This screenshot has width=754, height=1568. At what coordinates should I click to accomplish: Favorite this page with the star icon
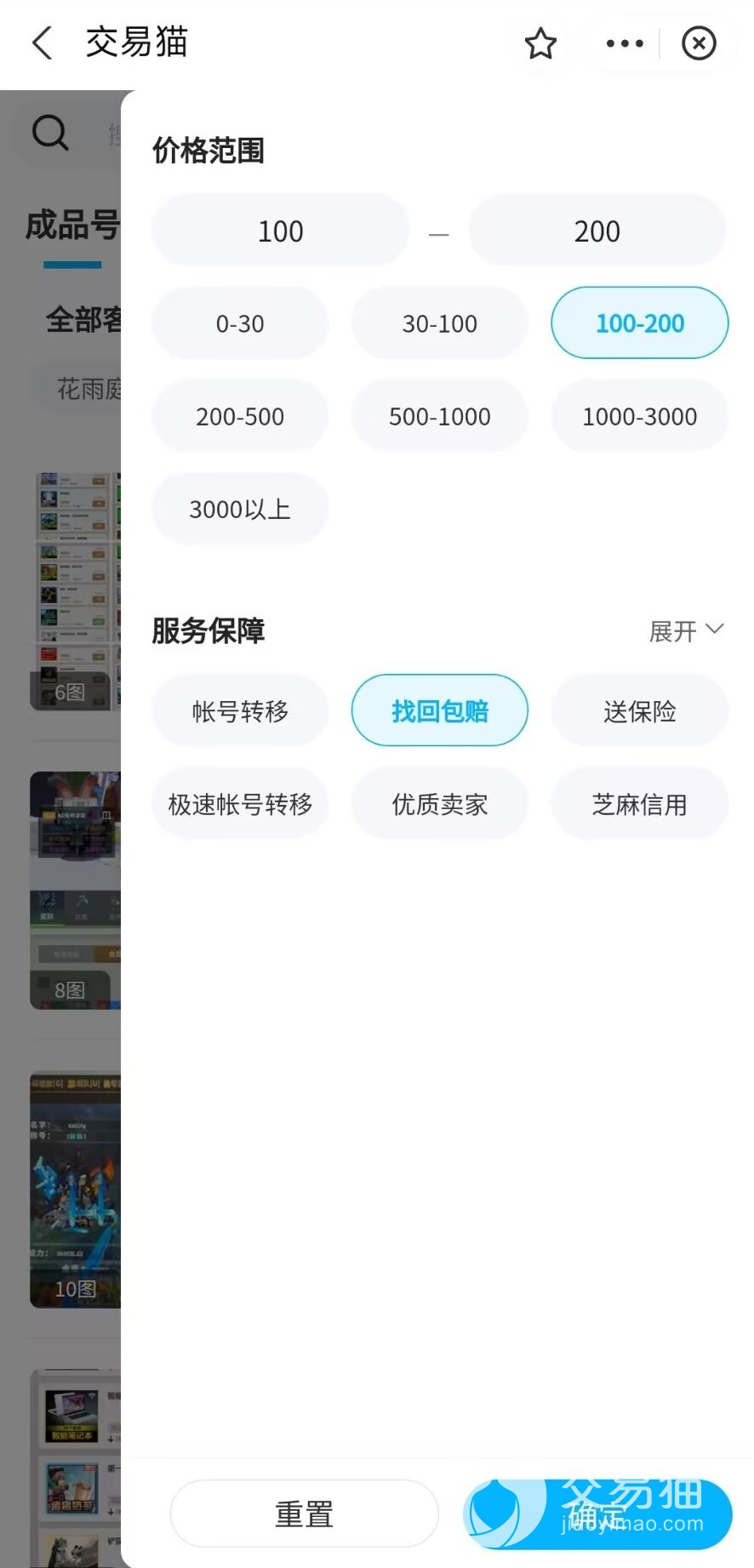tap(540, 43)
